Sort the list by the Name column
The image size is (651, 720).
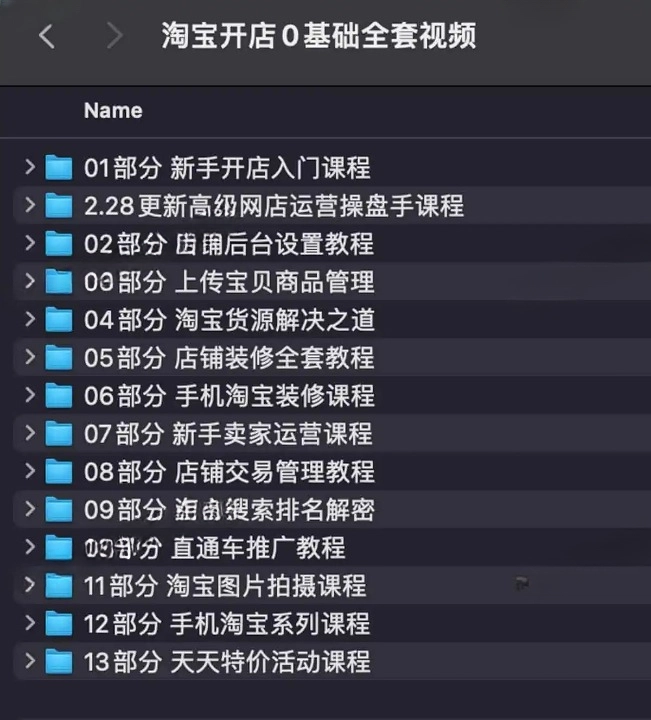pyautogui.click(x=113, y=110)
